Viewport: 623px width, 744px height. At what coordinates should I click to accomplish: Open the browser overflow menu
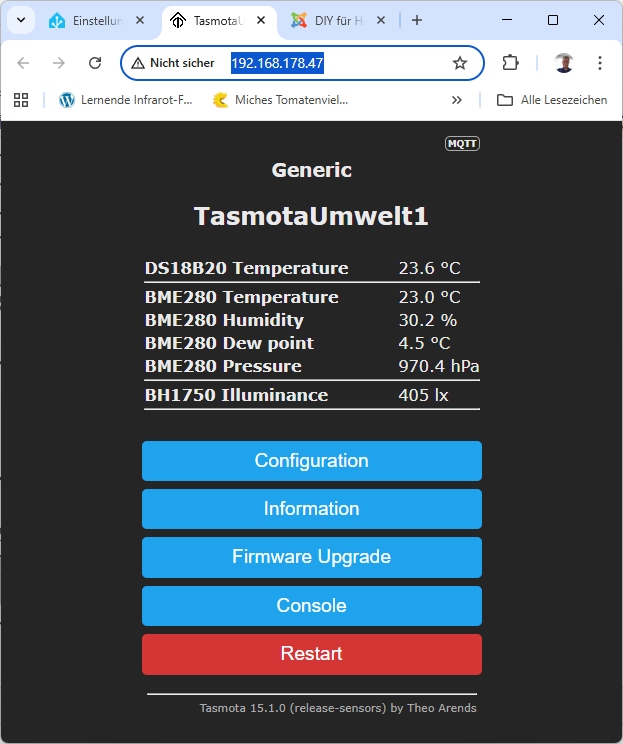600,63
